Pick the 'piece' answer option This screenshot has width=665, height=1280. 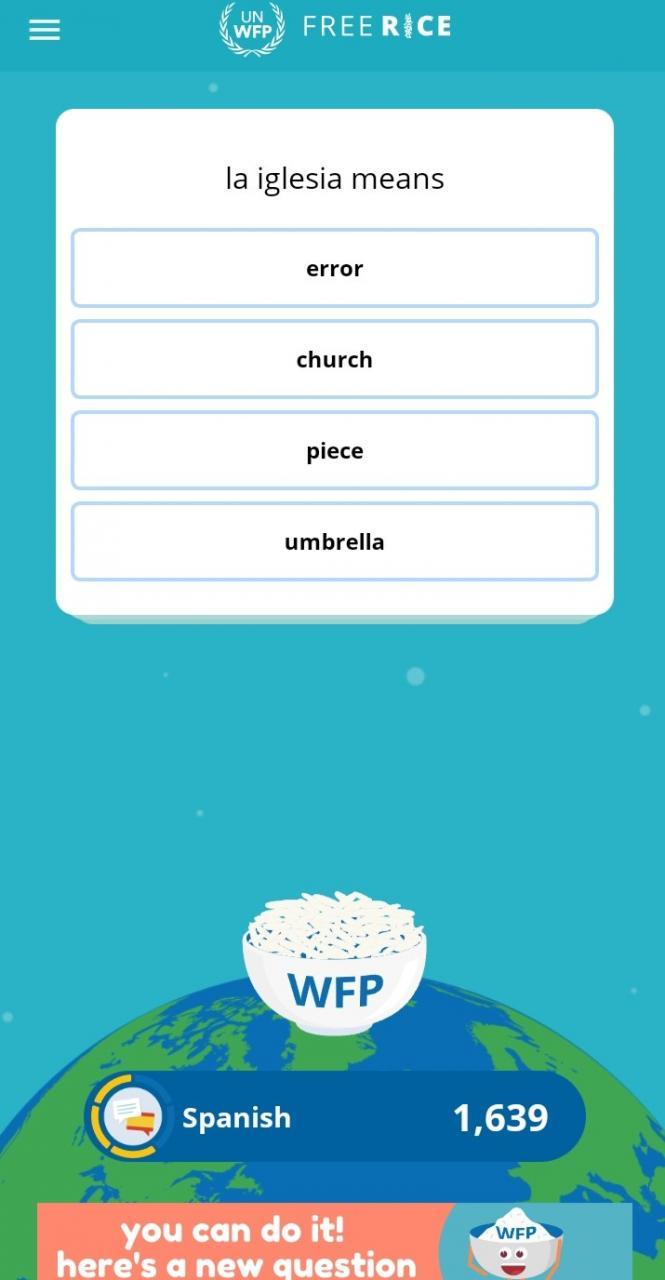(334, 450)
